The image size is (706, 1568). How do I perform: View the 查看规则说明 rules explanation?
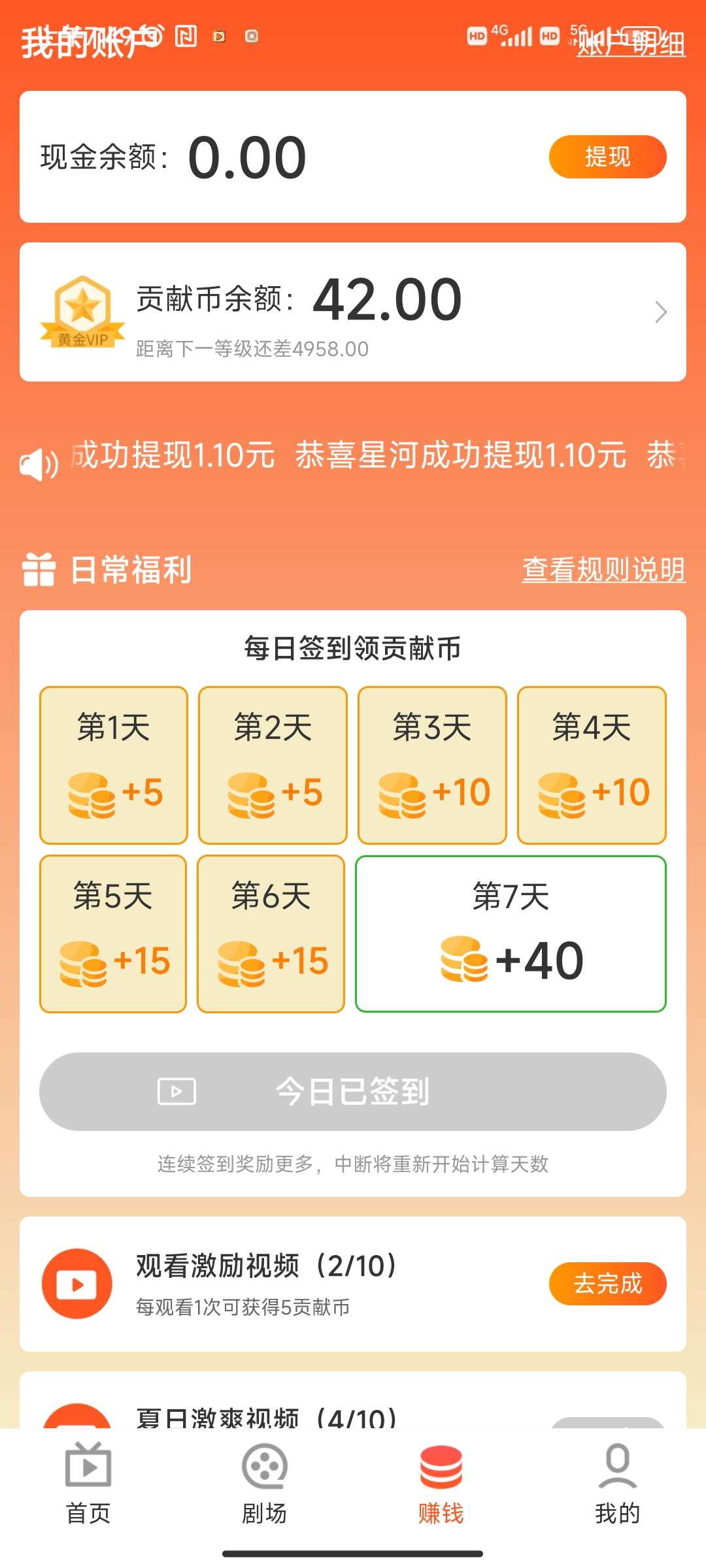click(x=603, y=569)
